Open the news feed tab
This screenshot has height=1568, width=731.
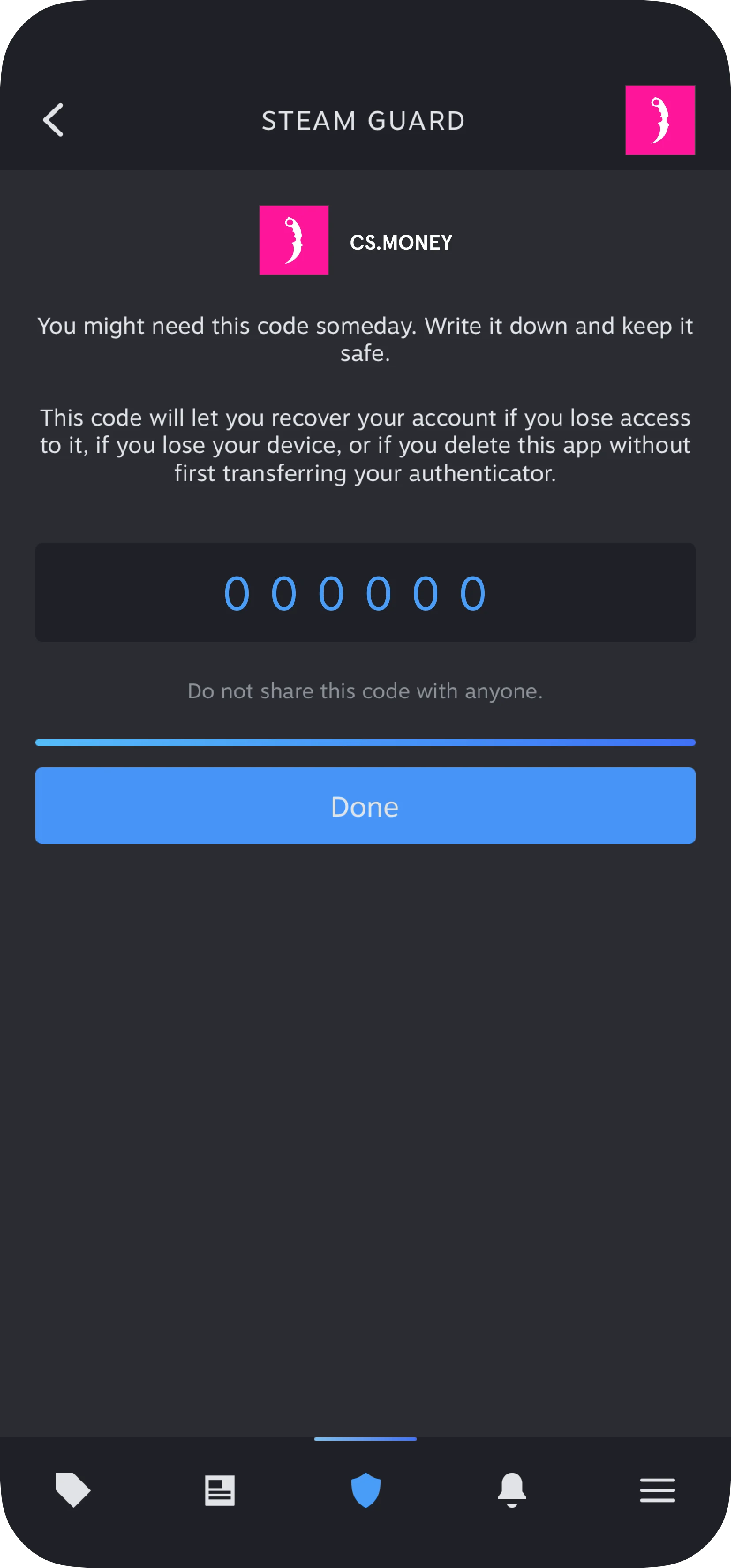[219, 1490]
